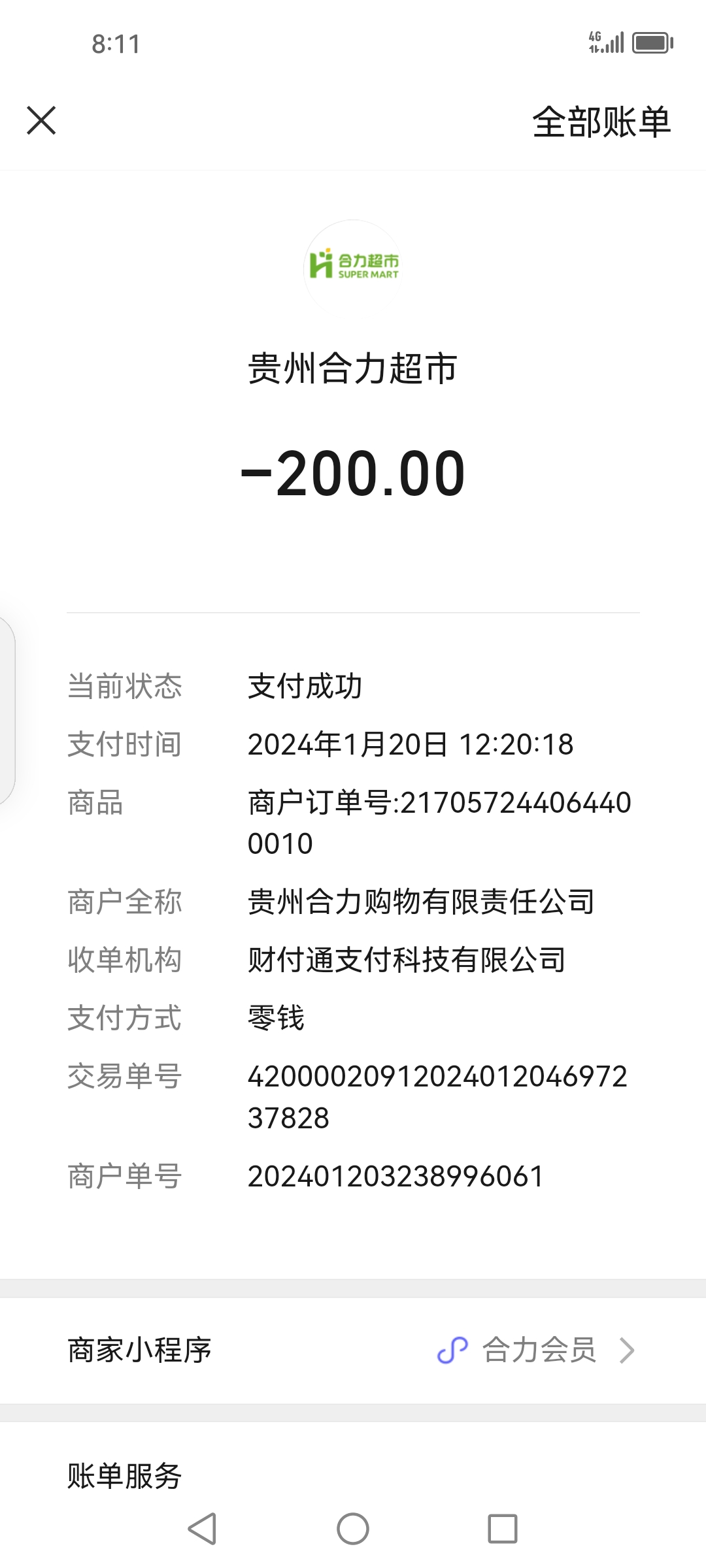Tap the system back button

point(202,1529)
